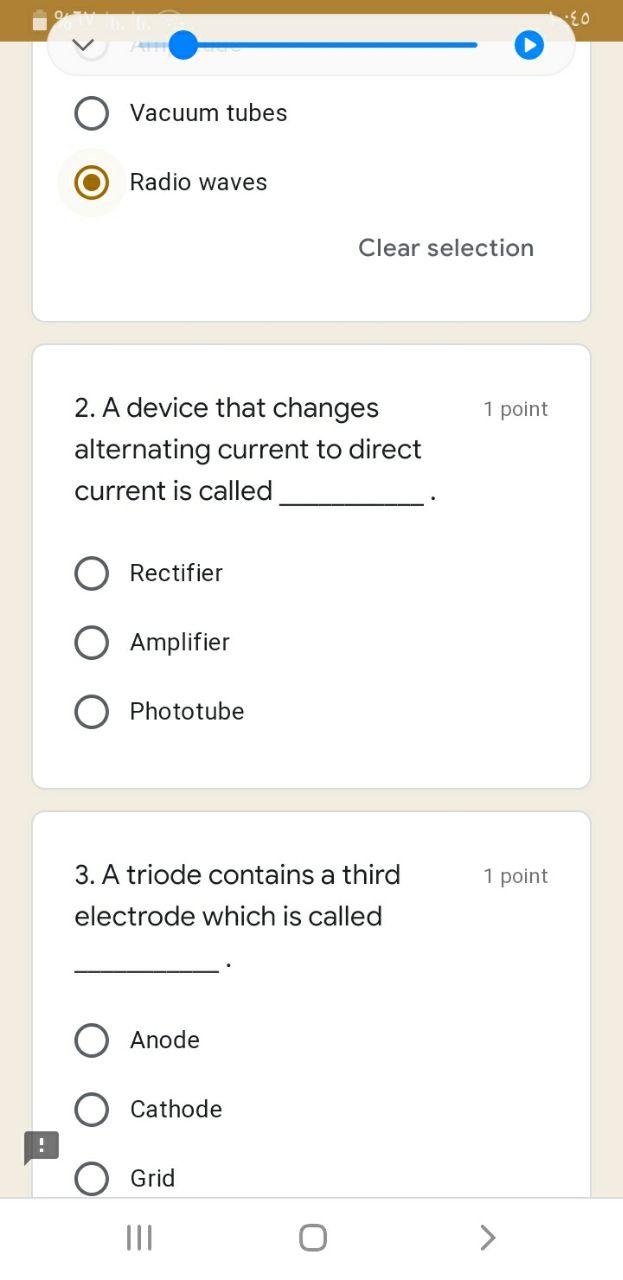Choose Rectifier as the answer
The image size is (623, 1280).
tap(92, 573)
